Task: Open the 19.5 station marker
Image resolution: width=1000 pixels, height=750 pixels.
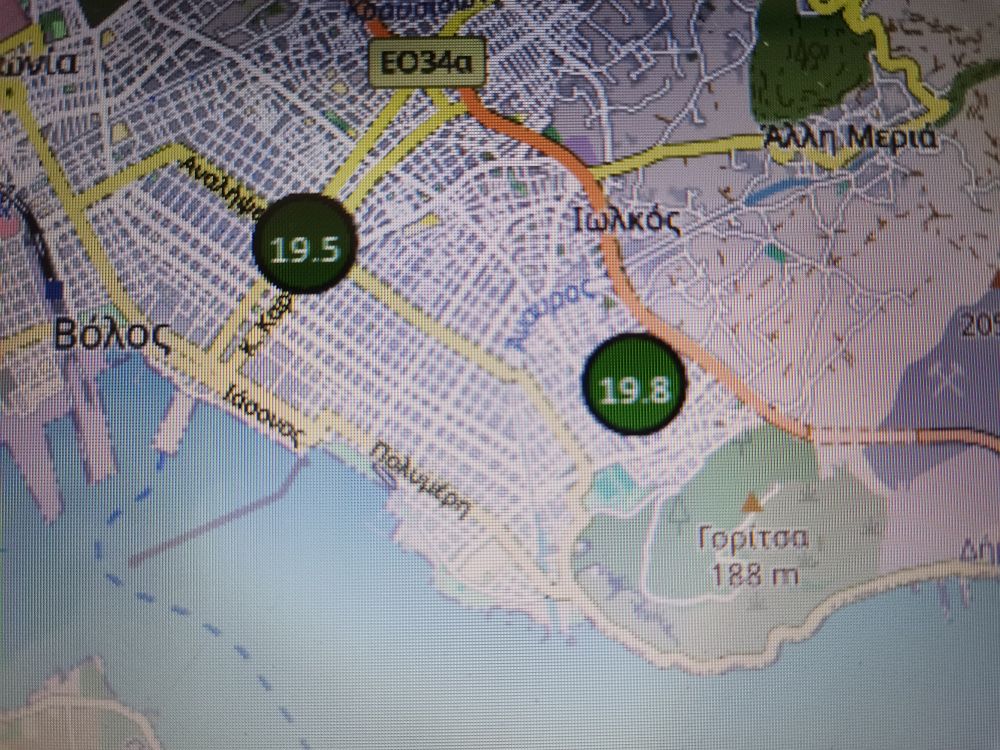Action: [x=304, y=245]
